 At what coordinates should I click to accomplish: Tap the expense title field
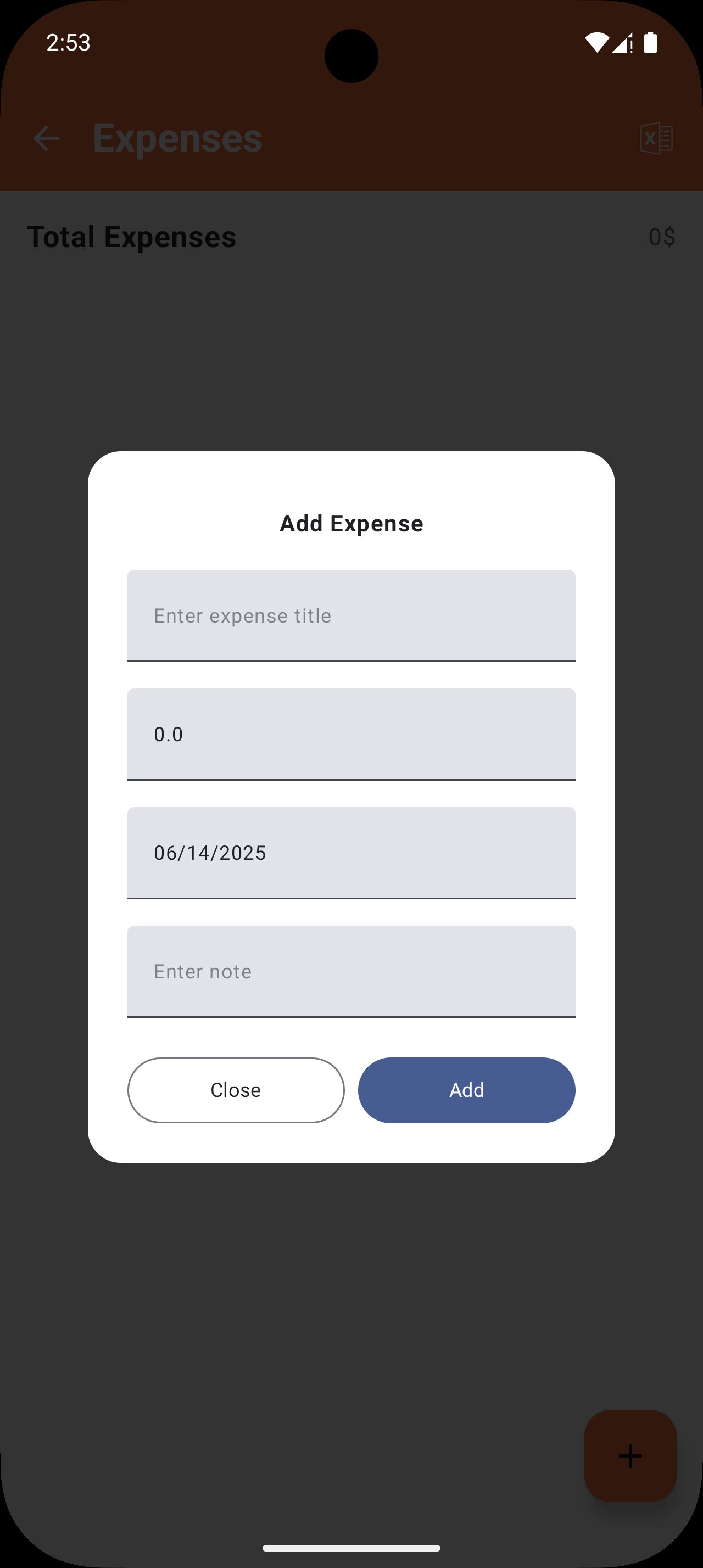click(351, 615)
